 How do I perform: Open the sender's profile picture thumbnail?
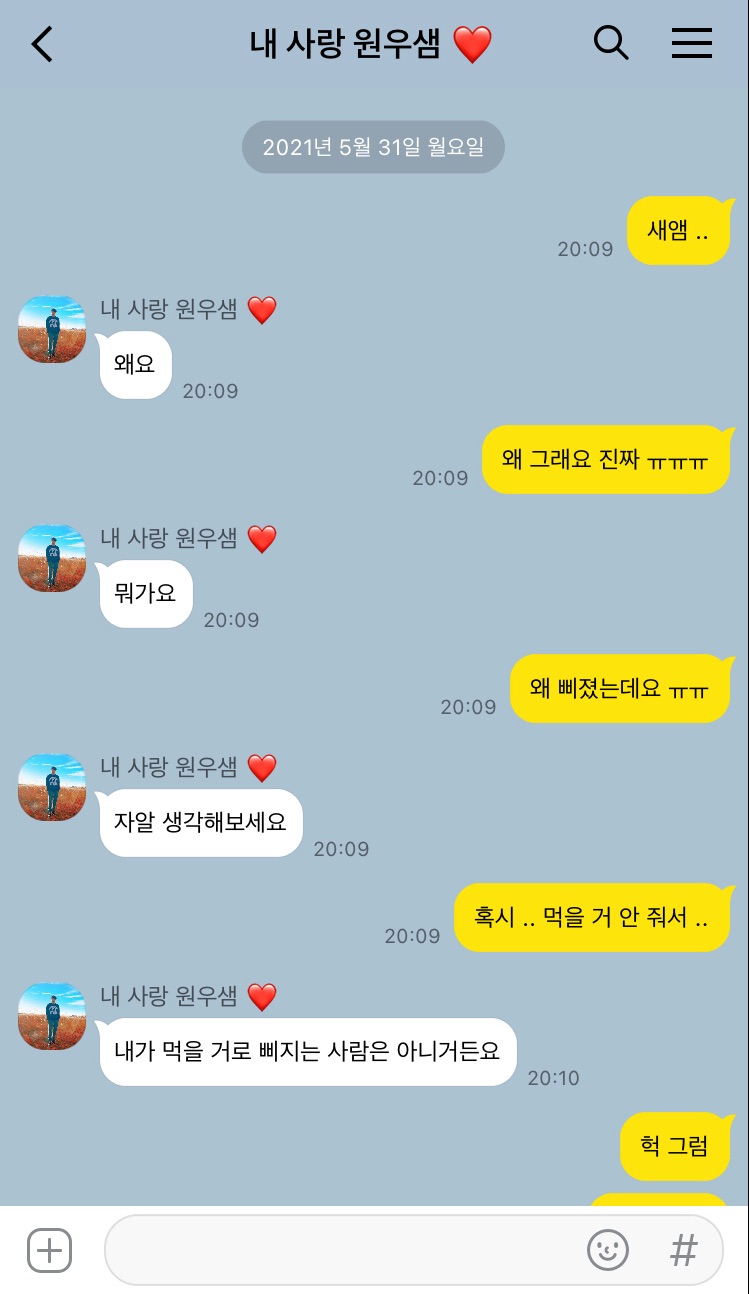pos(51,330)
